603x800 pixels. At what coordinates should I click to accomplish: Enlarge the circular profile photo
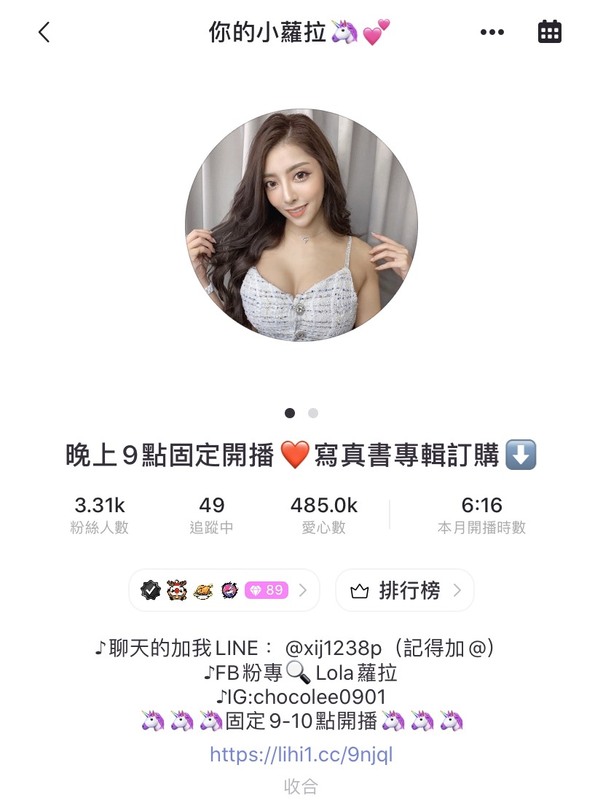click(x=301, y=225)
